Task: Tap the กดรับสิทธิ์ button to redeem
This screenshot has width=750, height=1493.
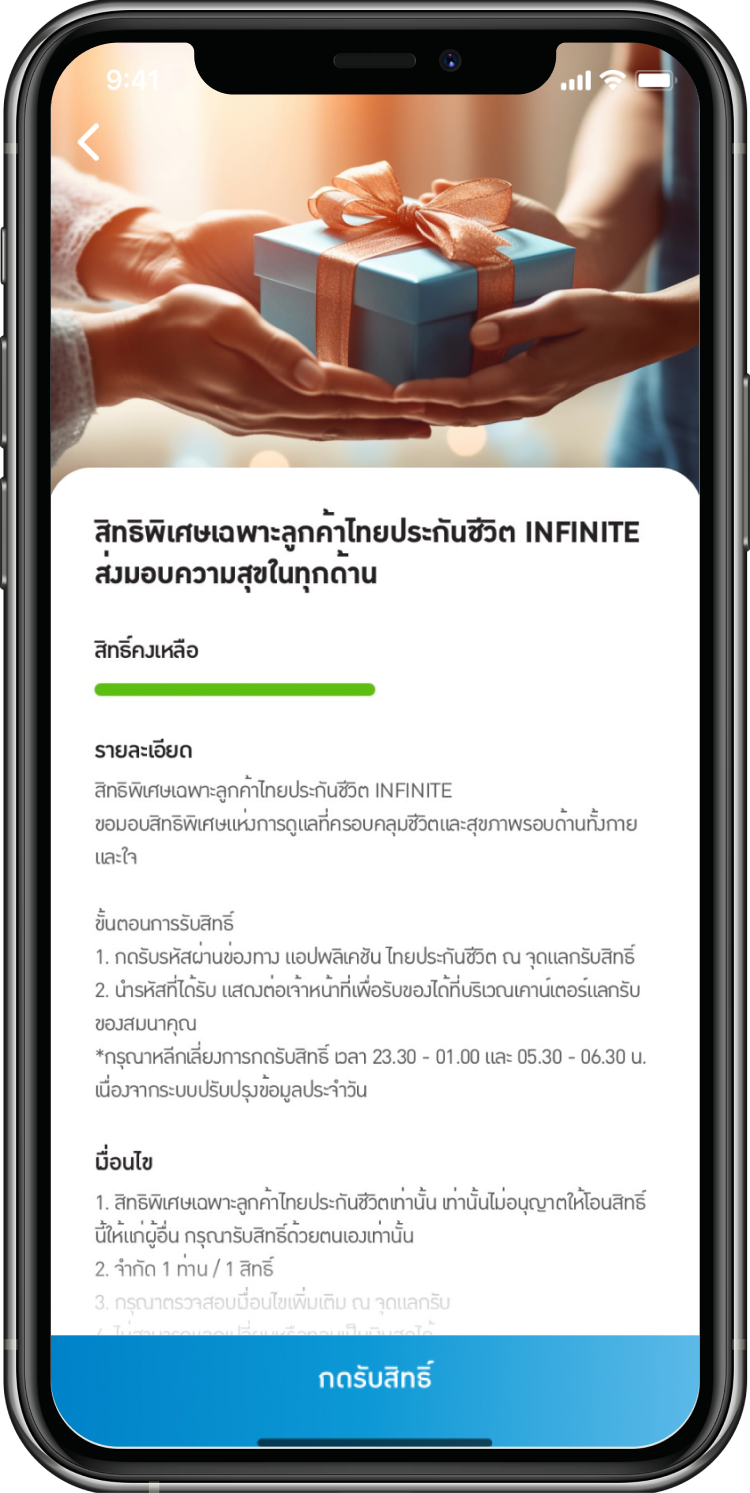Action: tap(375, 1378)
